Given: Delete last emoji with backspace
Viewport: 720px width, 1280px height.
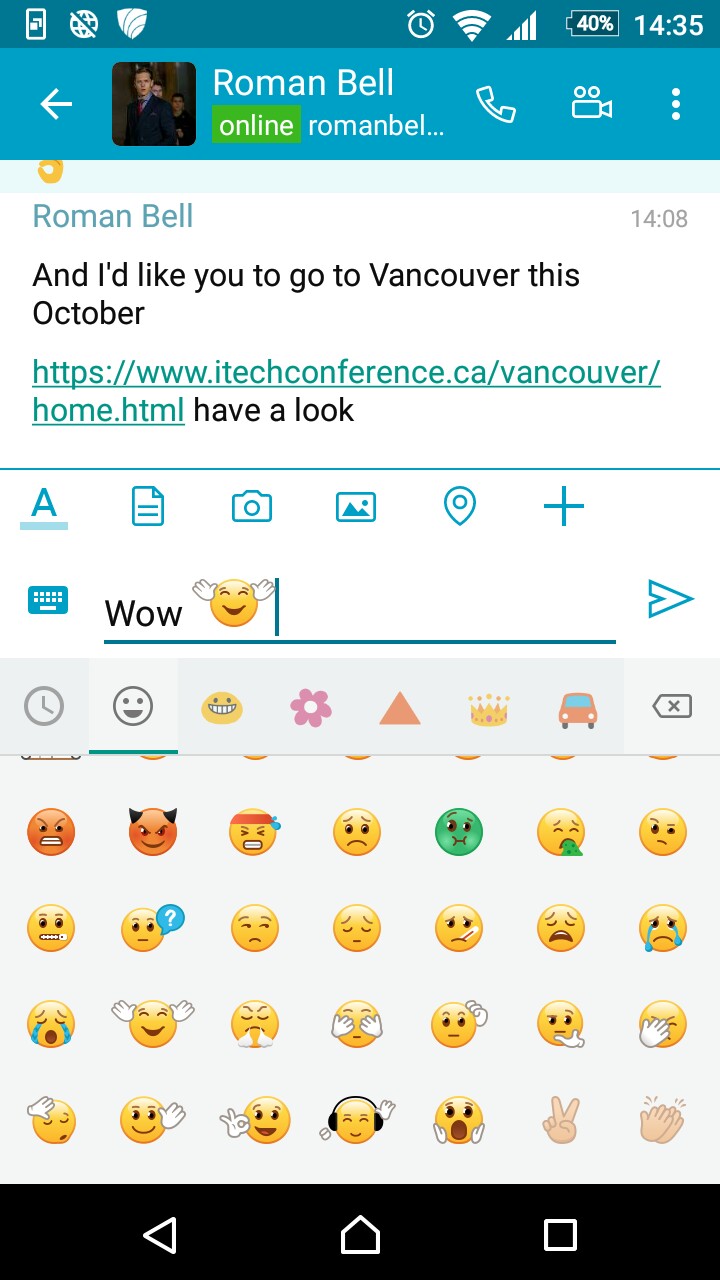Looking at the screenshot, I should coord(672,707).
